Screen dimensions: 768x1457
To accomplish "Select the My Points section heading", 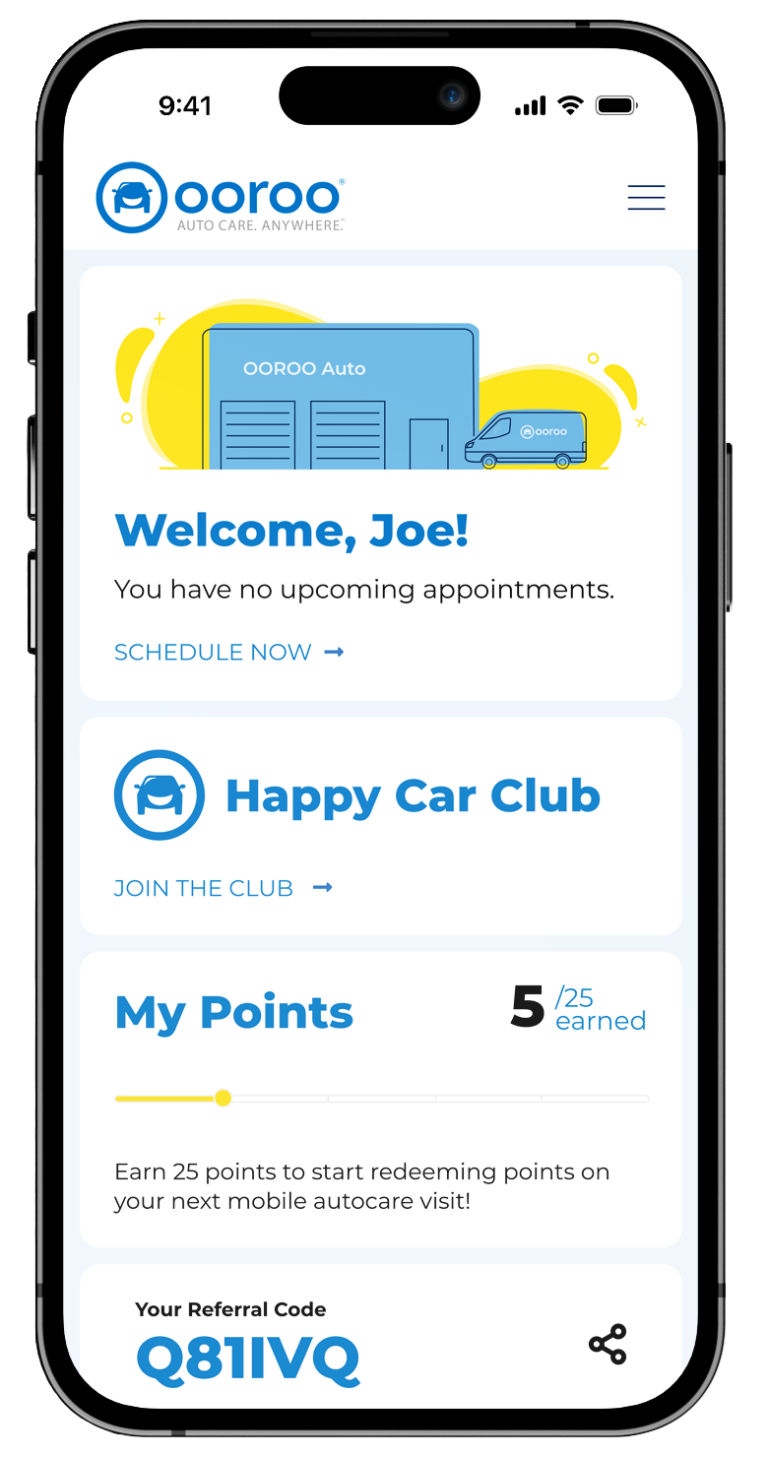I will coord(233,1012).
